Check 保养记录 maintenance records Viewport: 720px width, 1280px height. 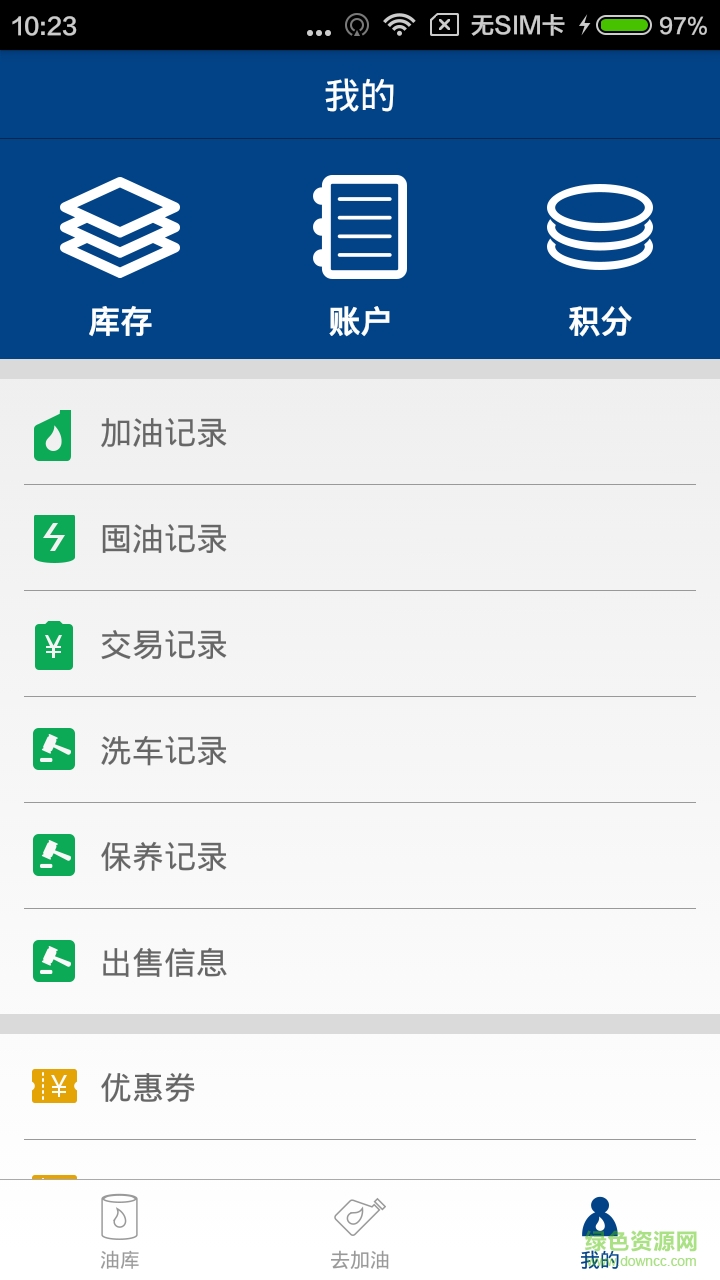pyautogui.click(x=360, y=857)
